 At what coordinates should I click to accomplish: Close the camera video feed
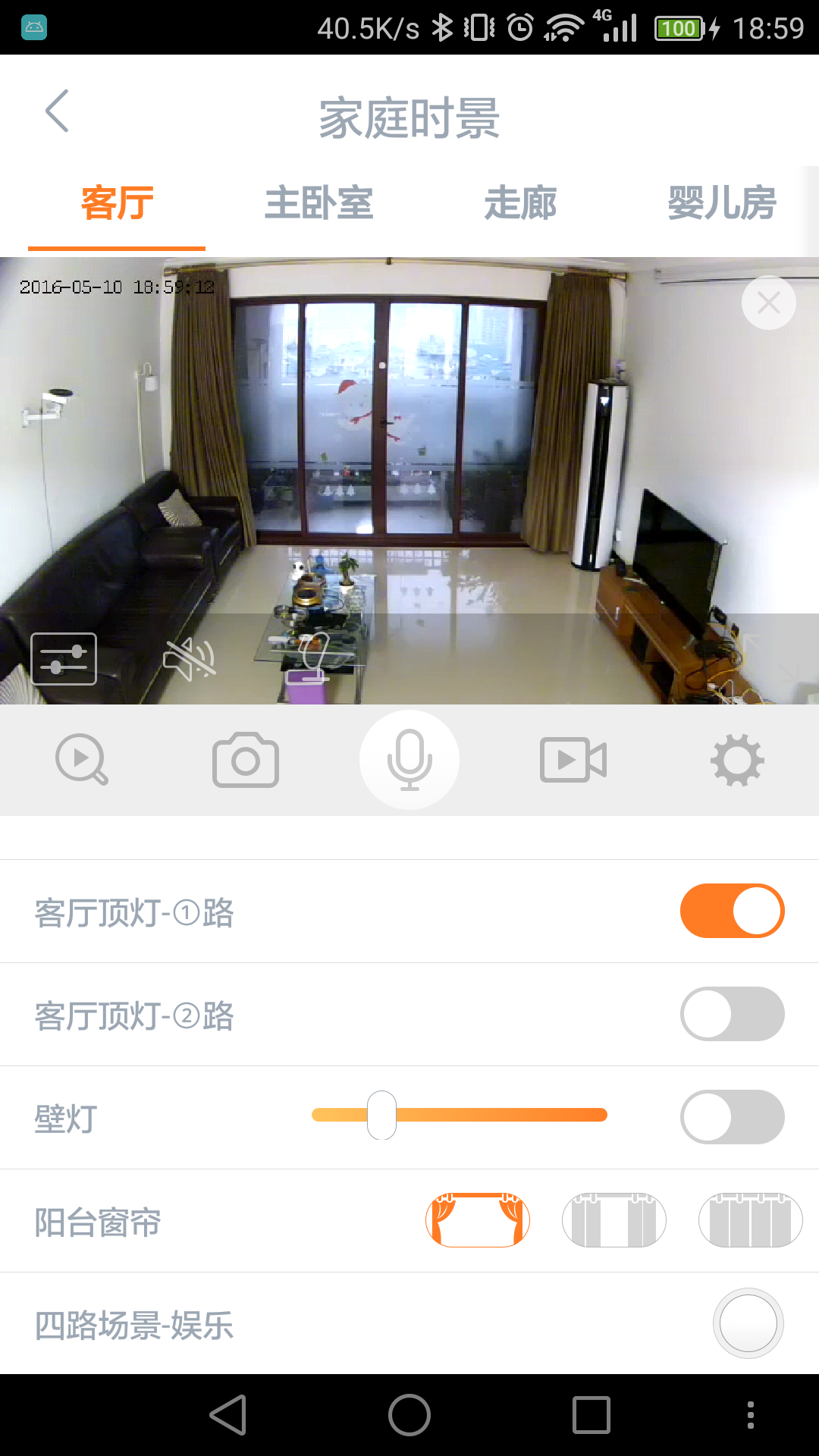[x=768, y=303]
